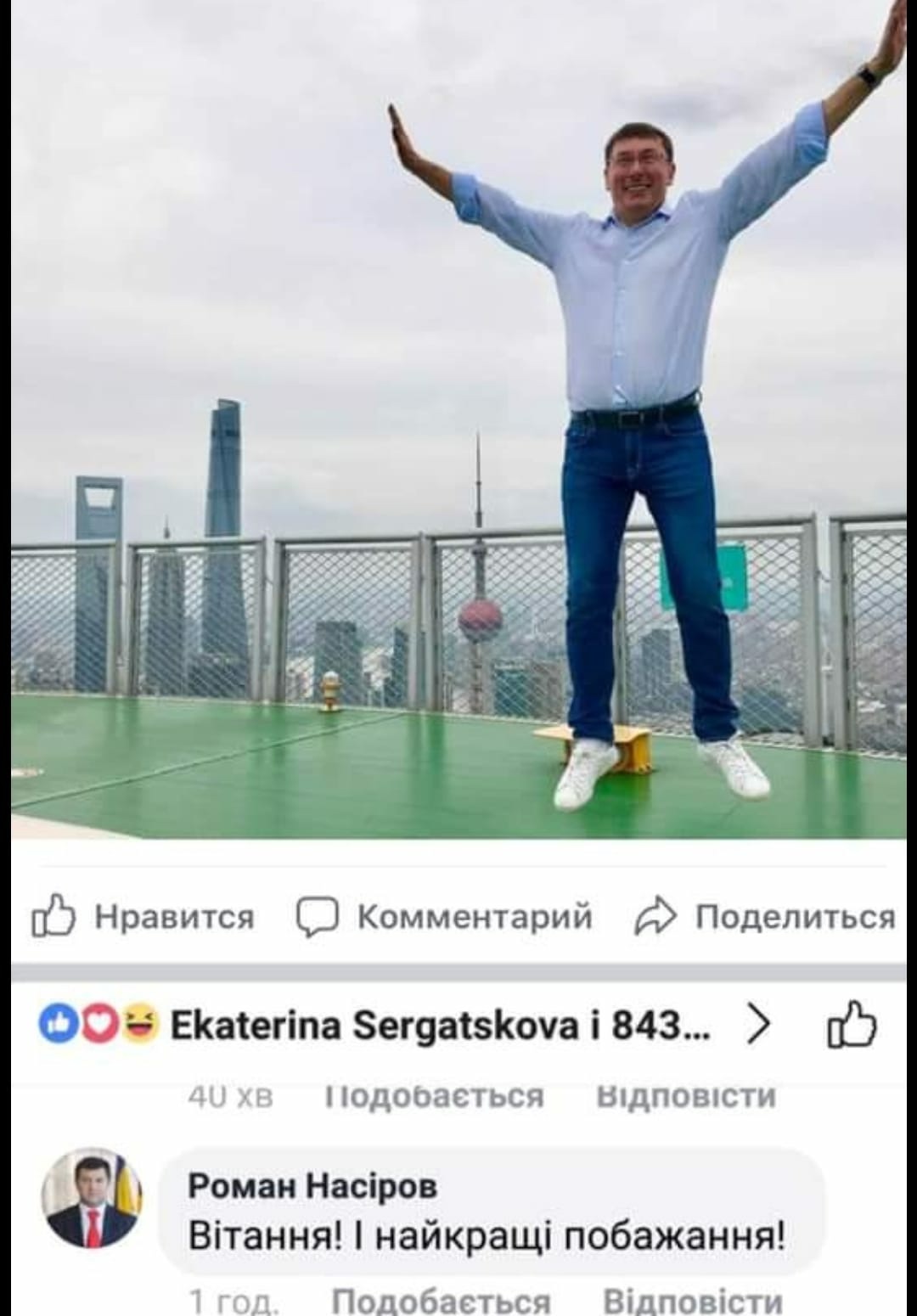The image size is (917, 1316).
Task: Like the comment posted 40 хв ago
Action: [x=434, y=1096]
